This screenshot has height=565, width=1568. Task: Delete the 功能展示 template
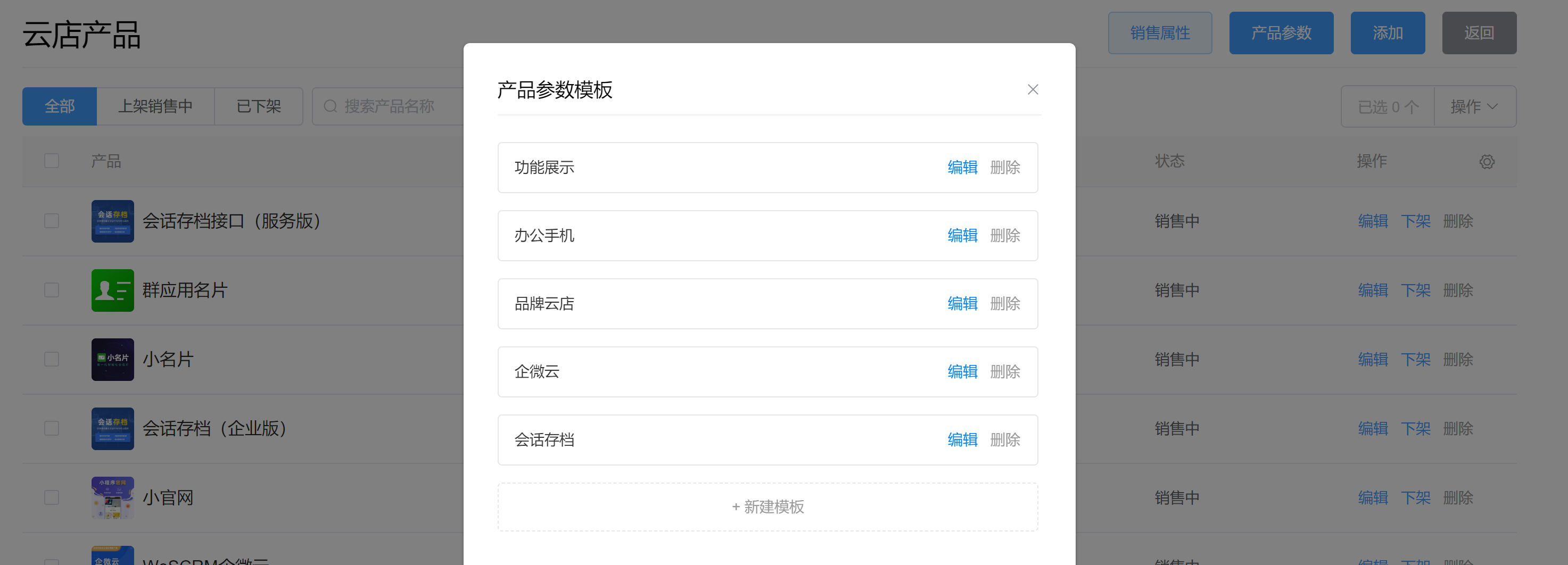coord(1004,167)
